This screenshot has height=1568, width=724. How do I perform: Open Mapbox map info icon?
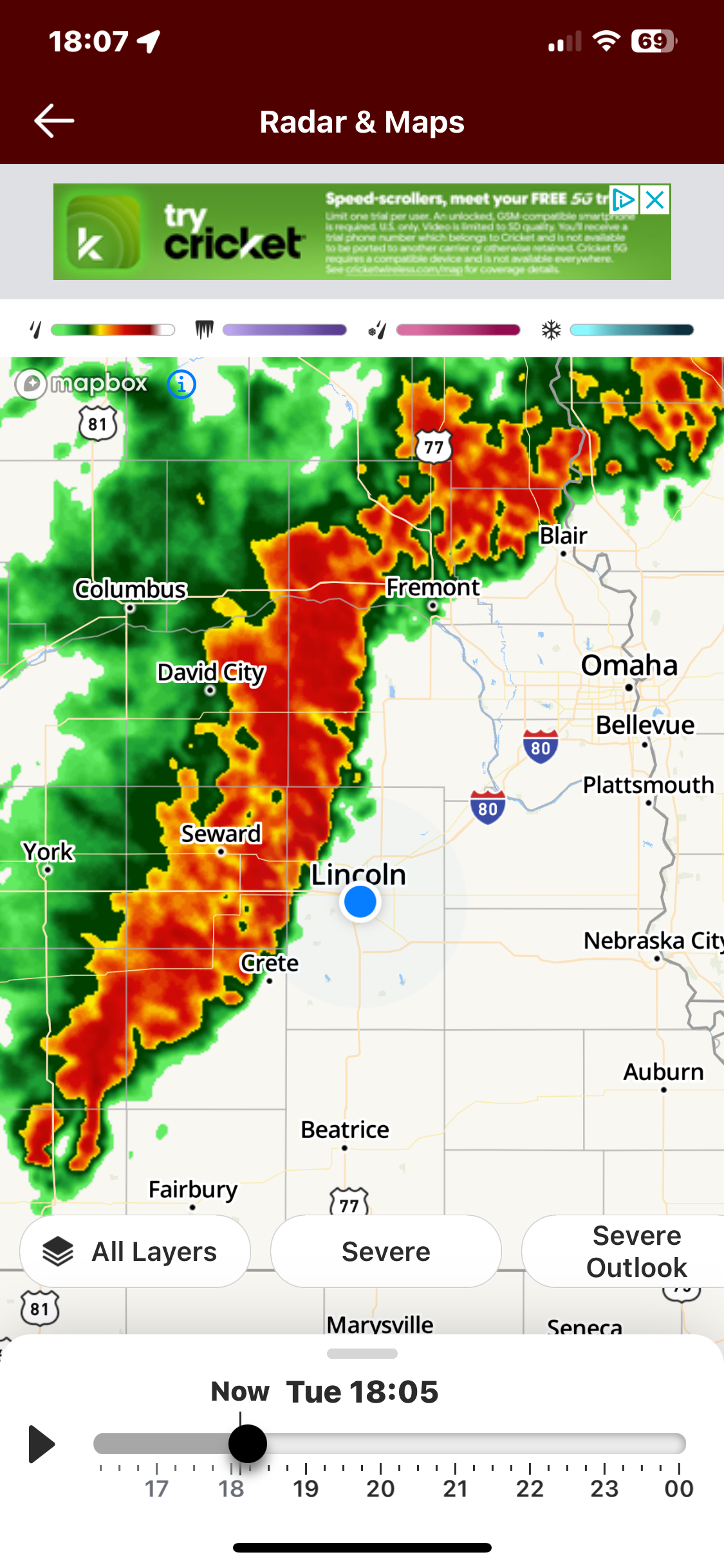point(181,385)
